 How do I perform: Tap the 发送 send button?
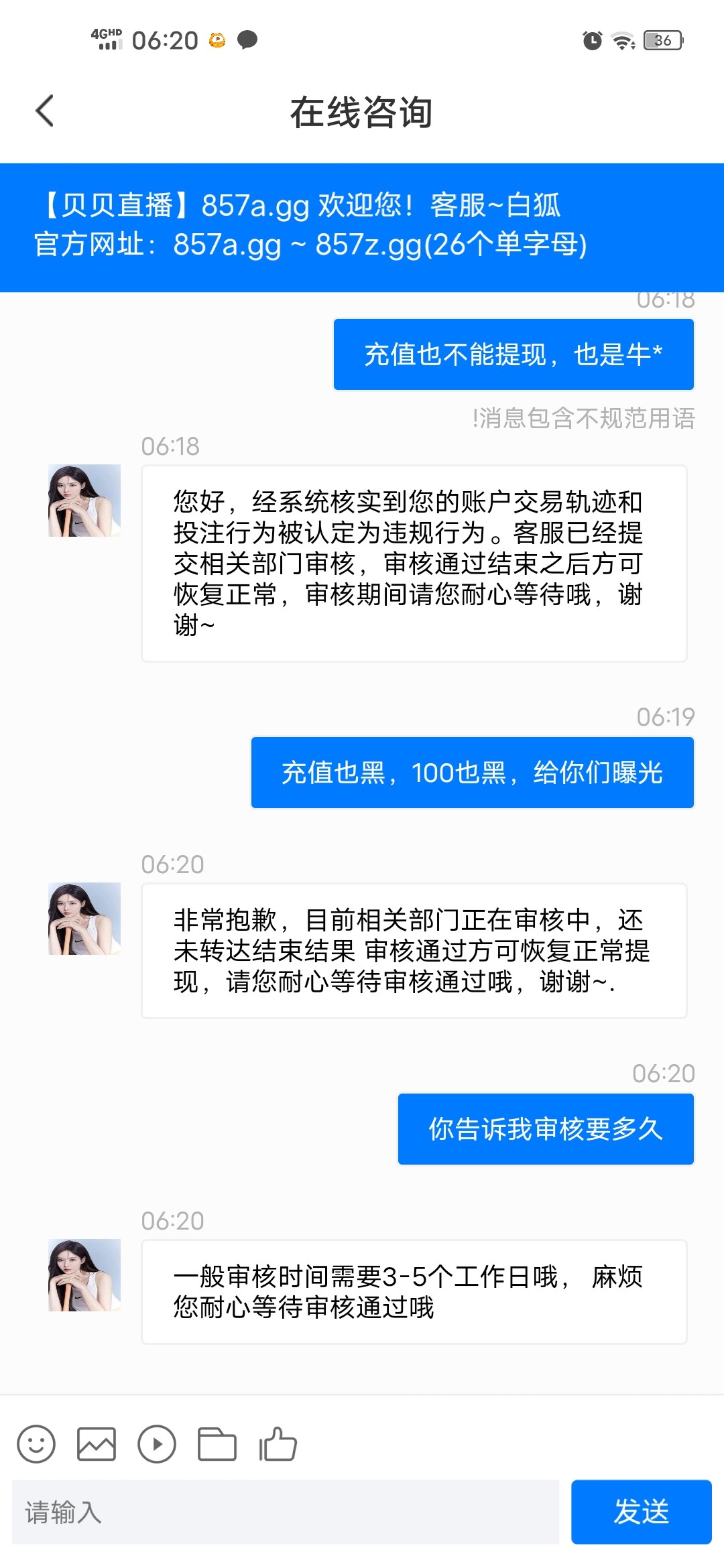pos(641,1512)
